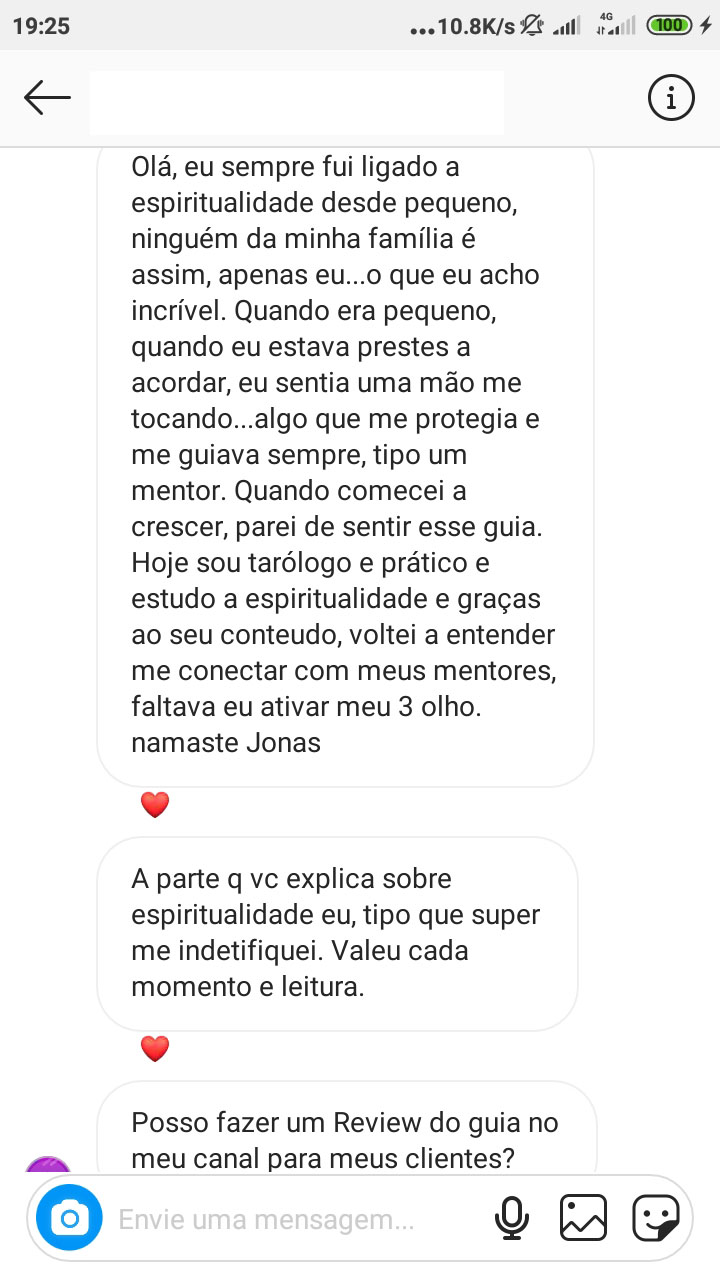
Task: Go back to inbox with the arrow
Action: point(47,97)
